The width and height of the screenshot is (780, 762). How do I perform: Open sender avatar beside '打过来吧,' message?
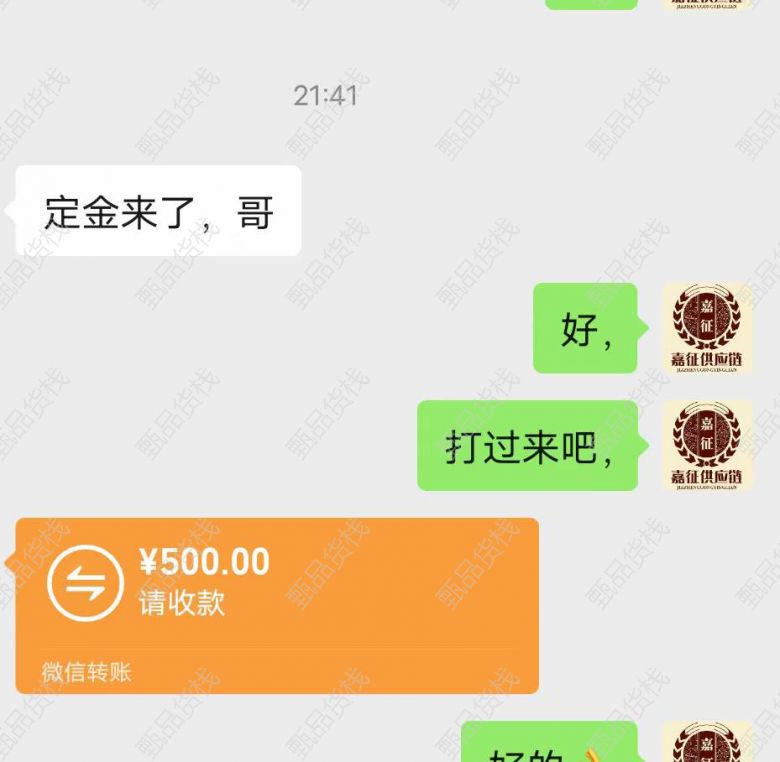coord(707,445)
